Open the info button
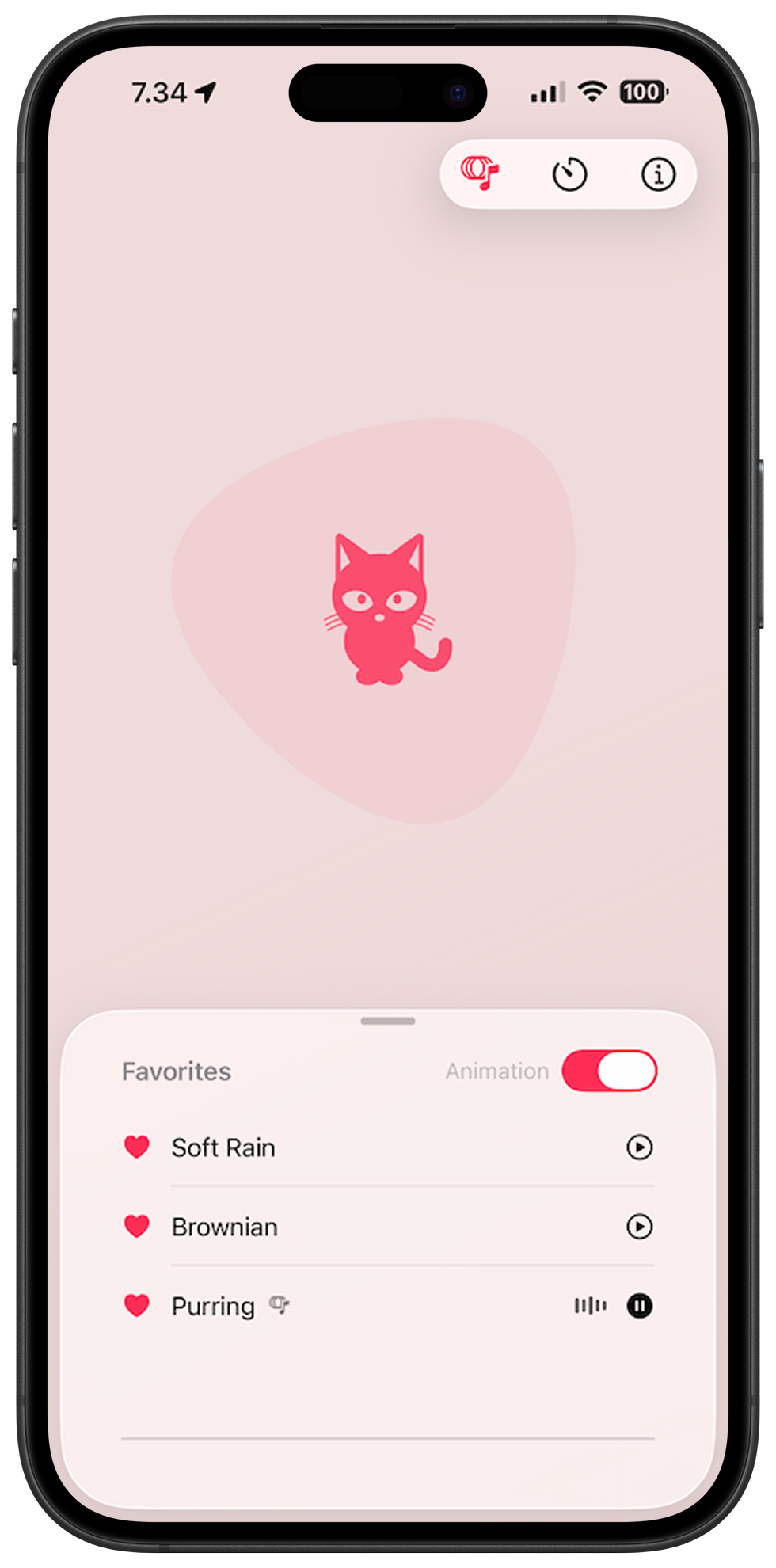776x1568 pixels. pos(658,174)
